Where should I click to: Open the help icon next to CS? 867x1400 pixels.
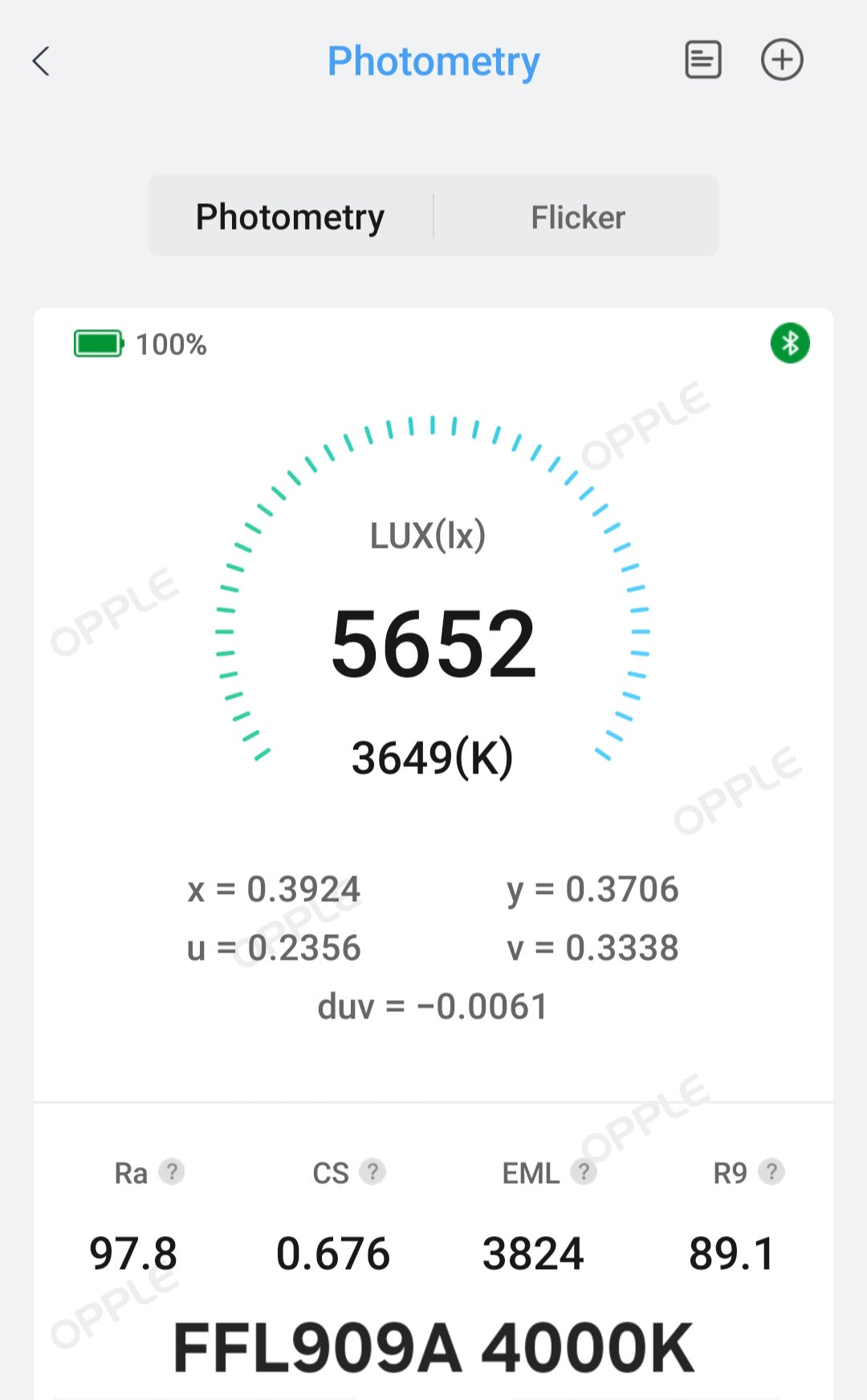coord(372,1172)
